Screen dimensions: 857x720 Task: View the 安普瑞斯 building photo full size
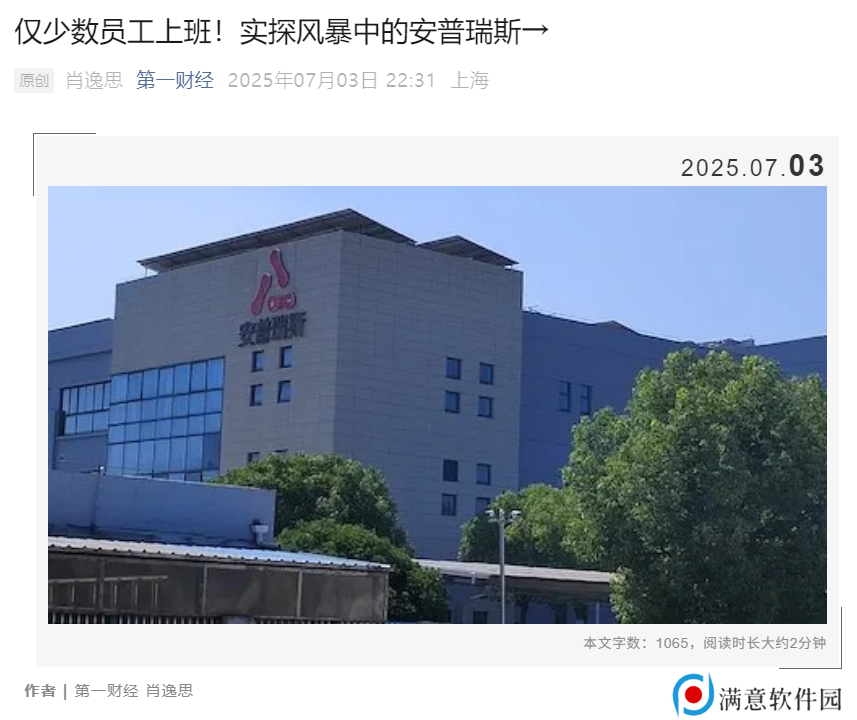(x=437, y=405)
